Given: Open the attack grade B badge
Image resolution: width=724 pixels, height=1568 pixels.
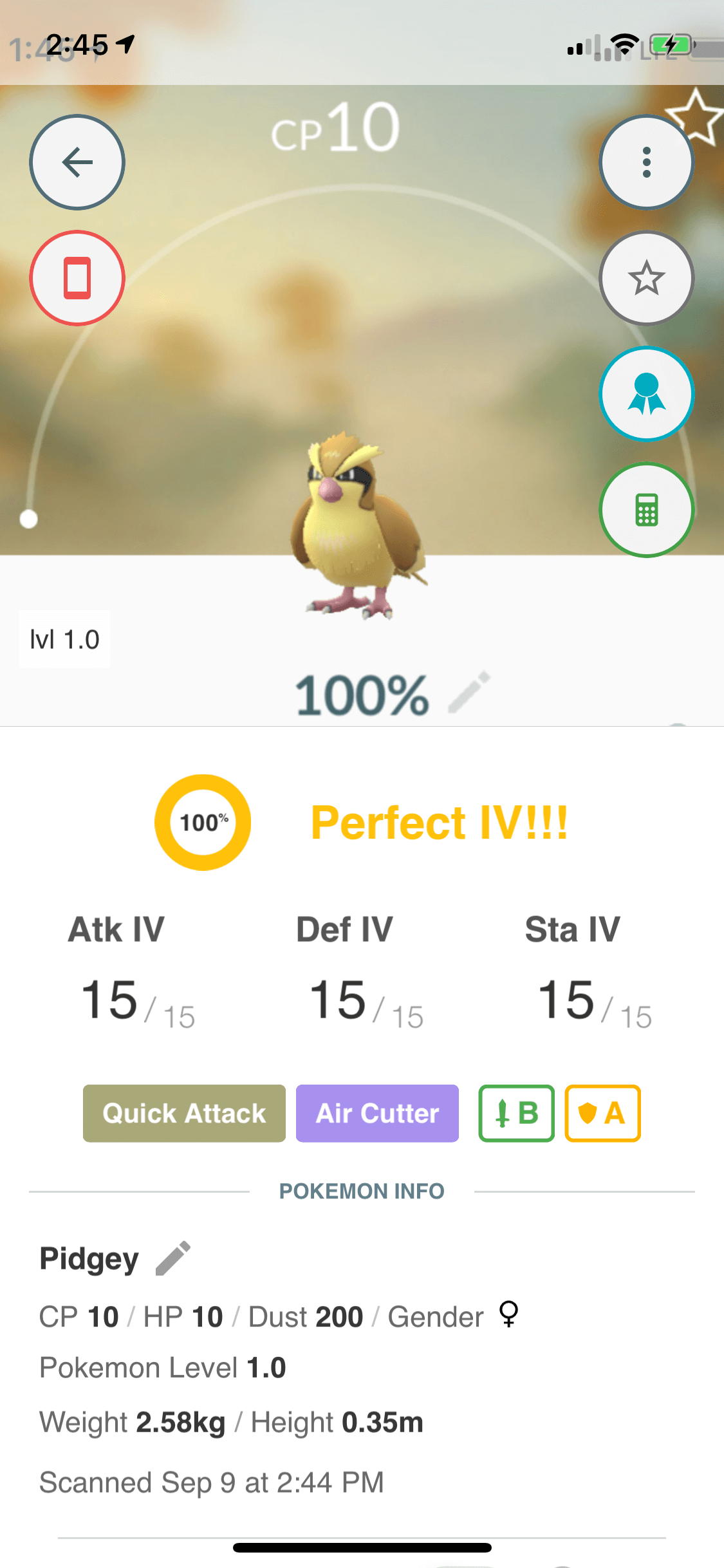Looking at the screenshot, I should [517, 1114].
